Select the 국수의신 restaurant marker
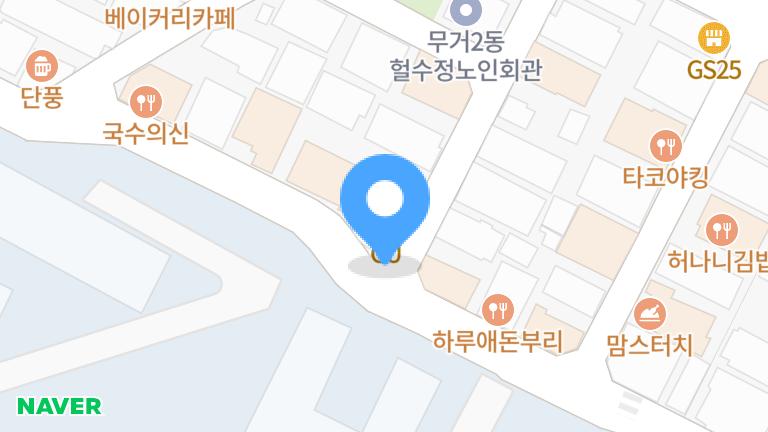768x432 pixels. 146,101
